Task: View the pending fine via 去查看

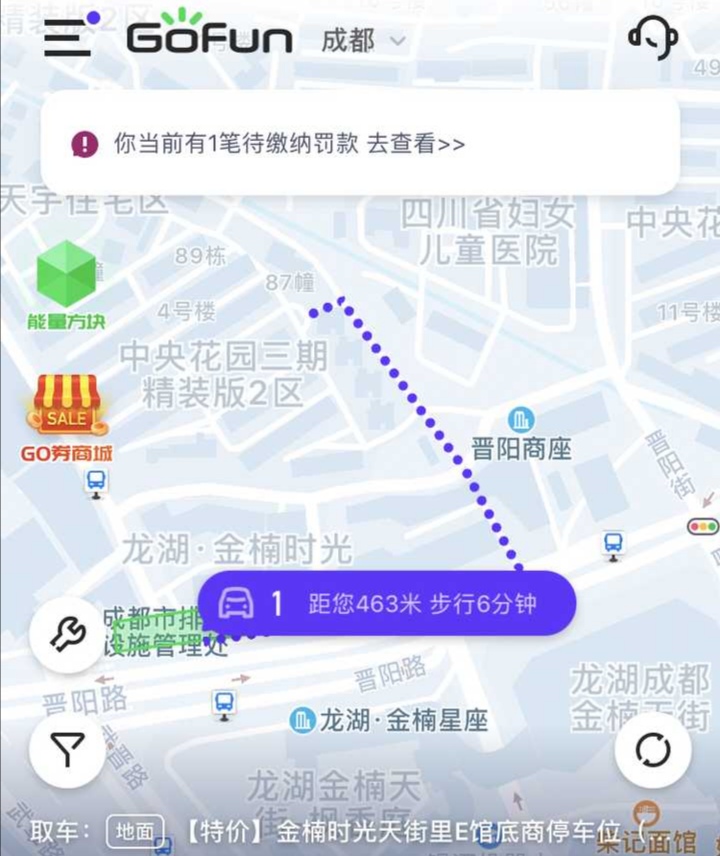Action: (416, 144)
